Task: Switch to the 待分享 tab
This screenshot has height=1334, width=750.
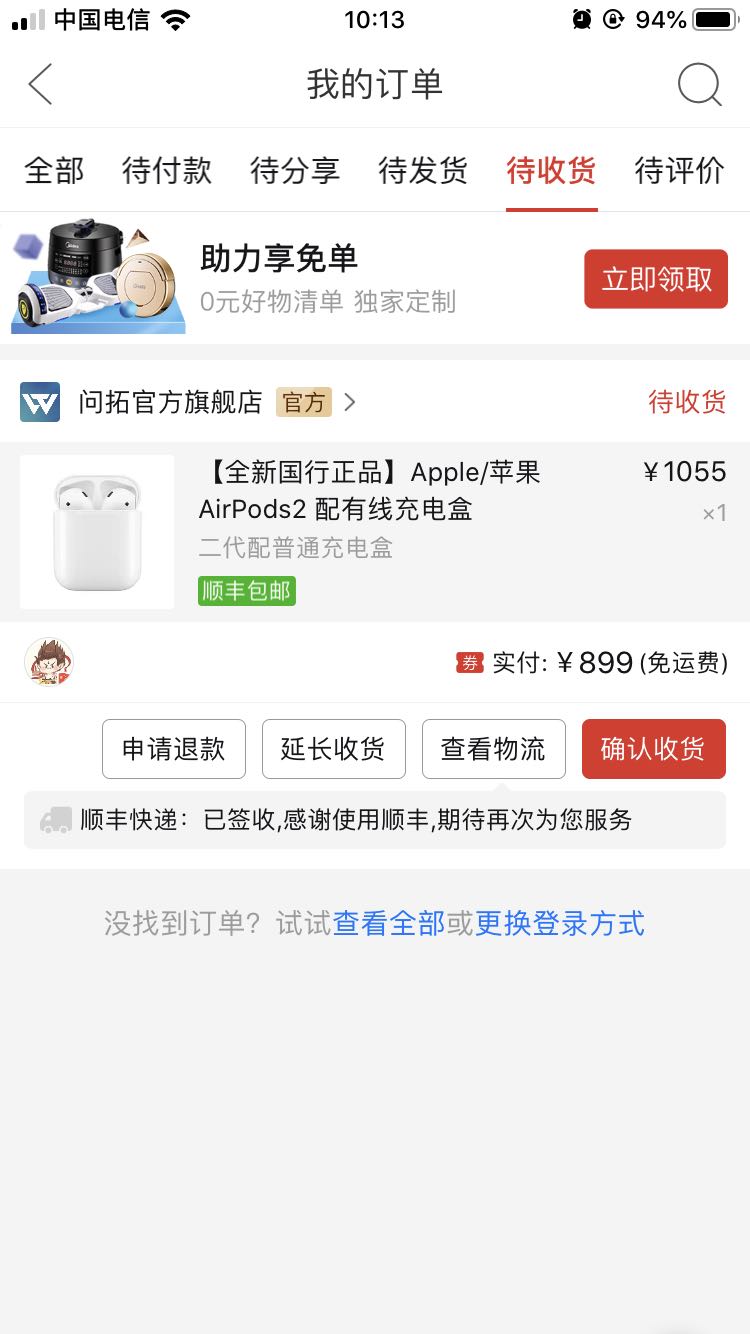Action: (x=295, y=170)
